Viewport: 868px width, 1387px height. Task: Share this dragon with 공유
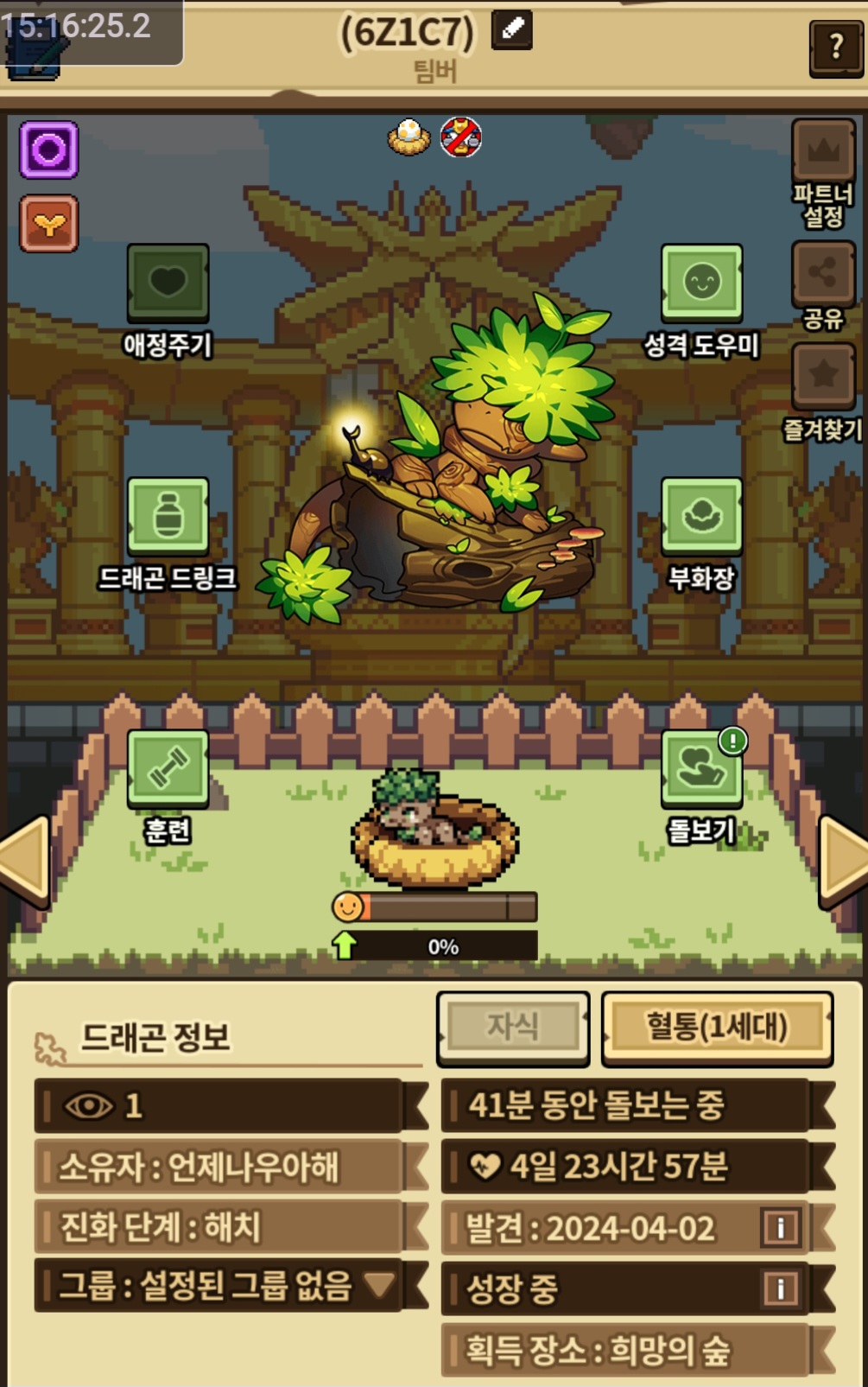(823, 274)
